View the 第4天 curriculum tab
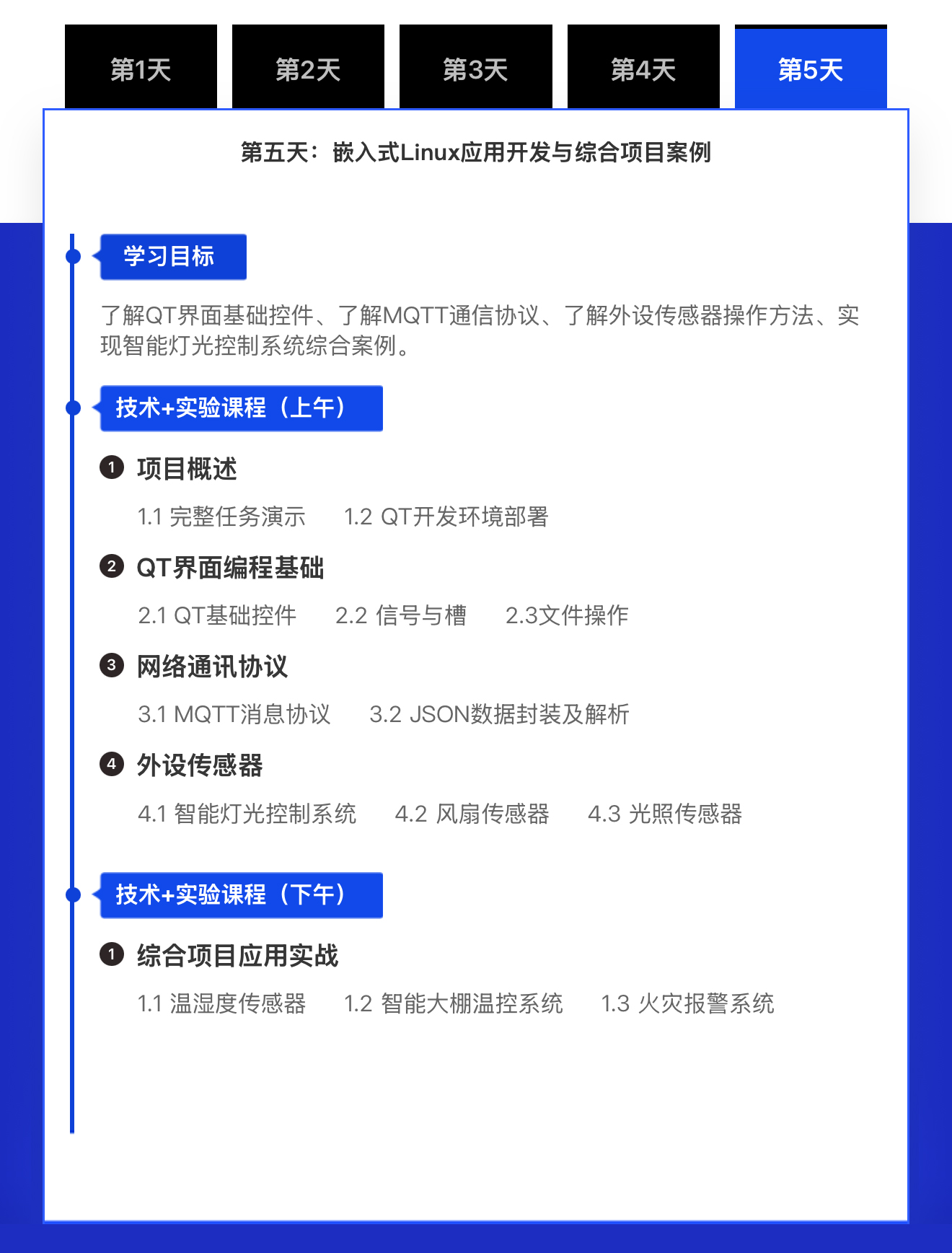952x1253 pixels. tap(643, 69)
